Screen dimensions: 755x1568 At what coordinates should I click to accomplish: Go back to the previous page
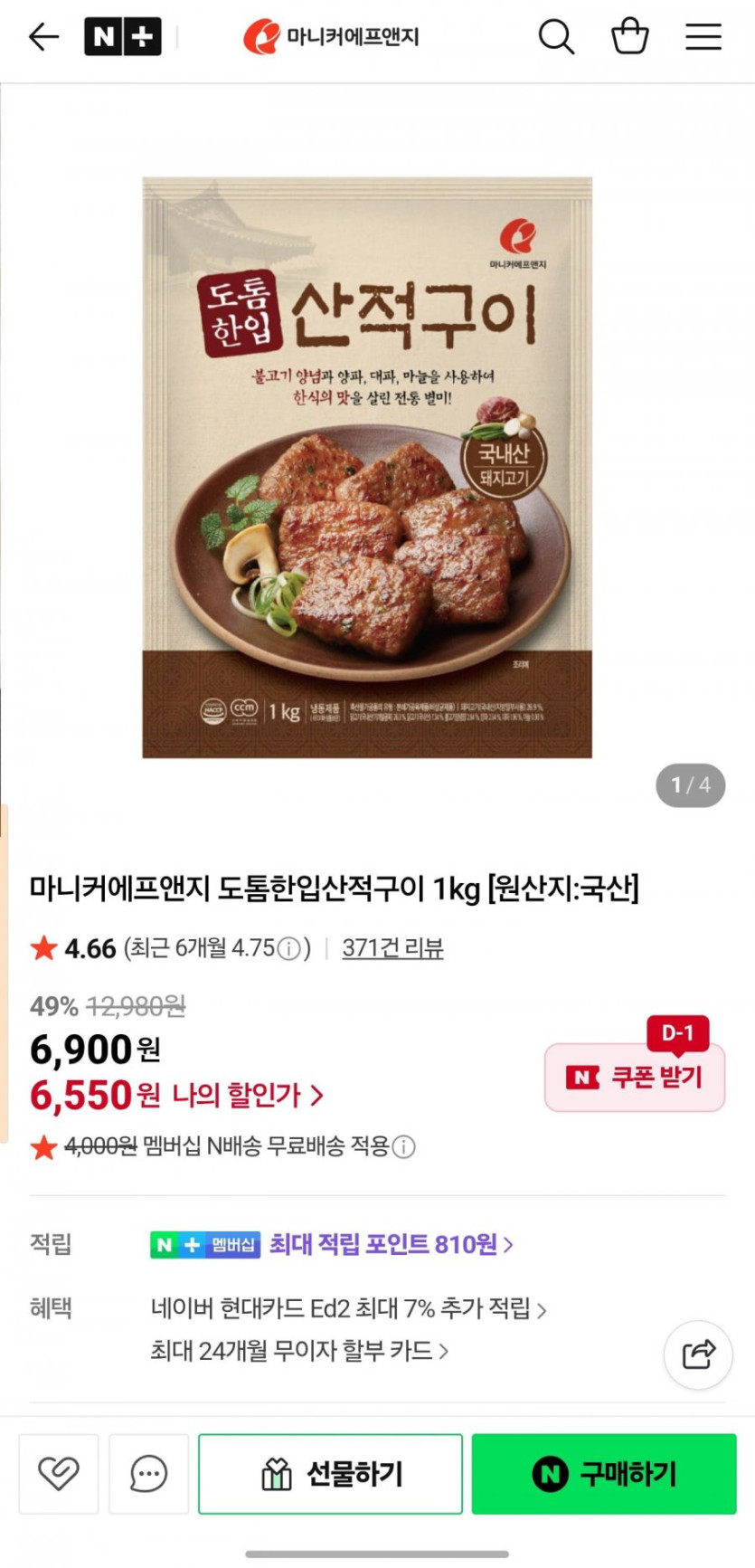pyautogui.click(x=43, y=37)
